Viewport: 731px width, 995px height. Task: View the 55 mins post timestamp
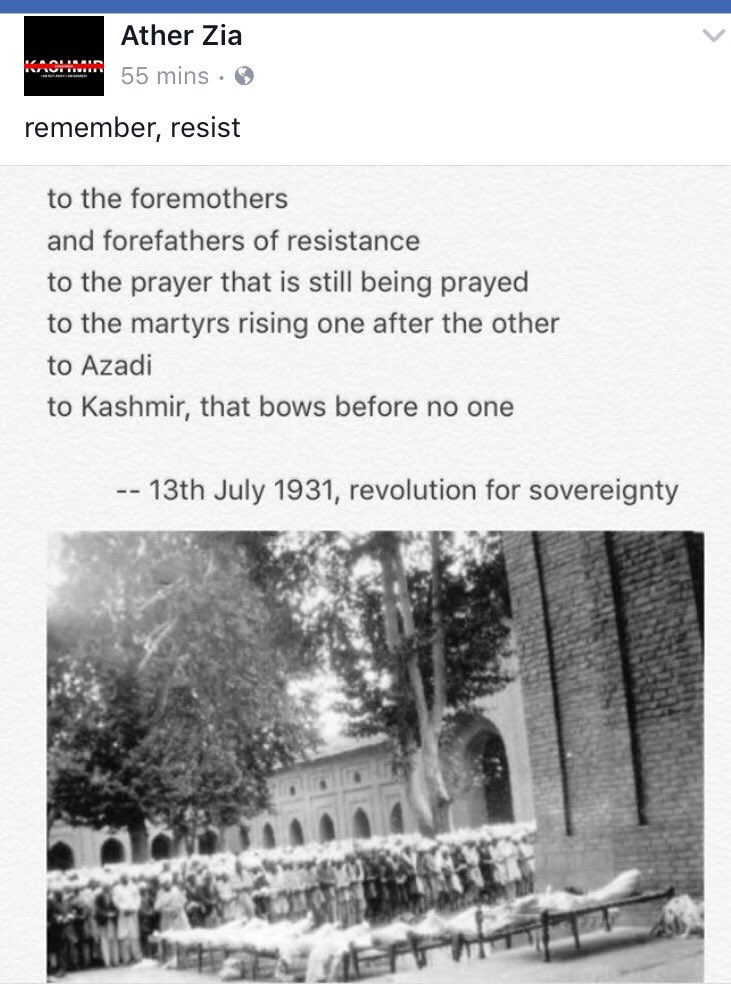click(164, 76)
